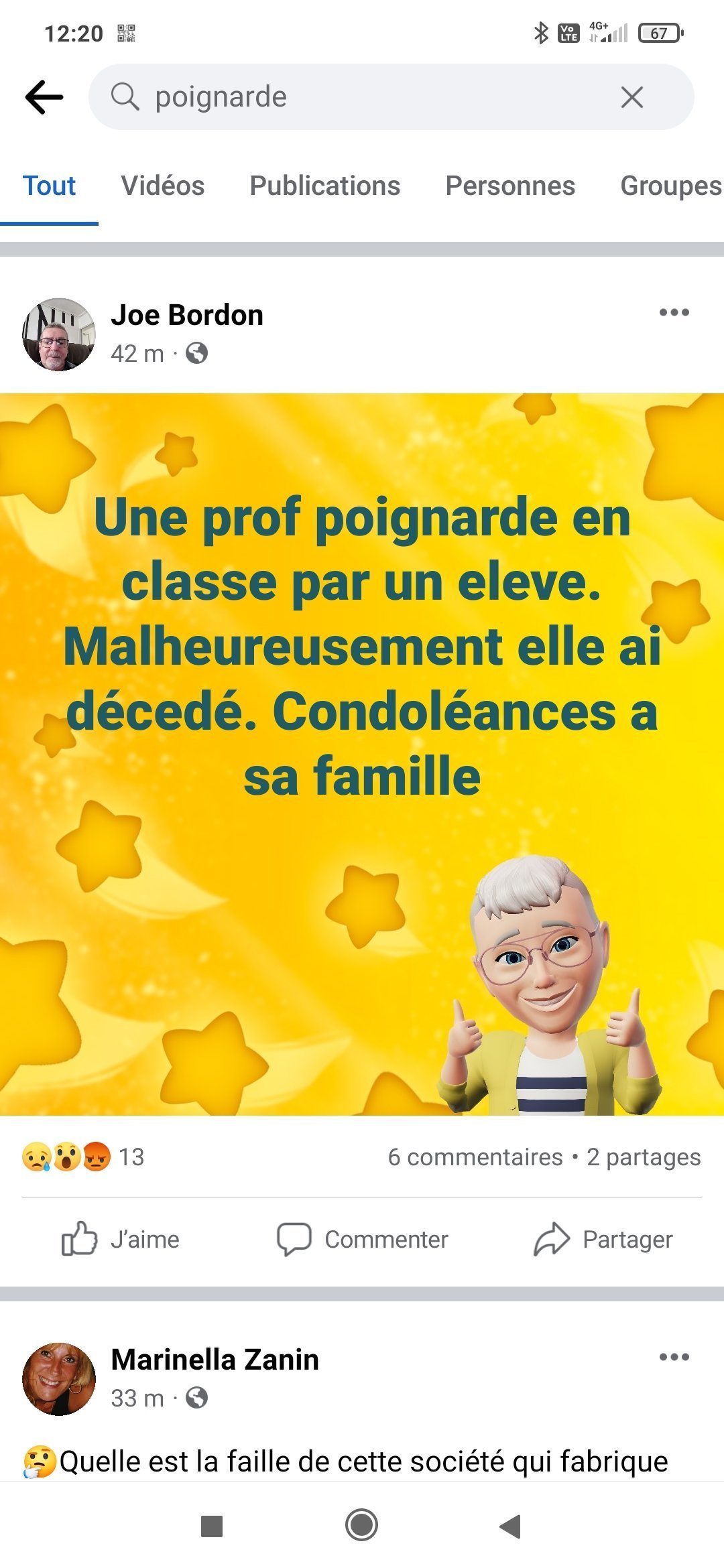This screenshot has height=1568, width=724.
Task: View the 13 reactions on Joe Bordon's post
Action: 83,1157
